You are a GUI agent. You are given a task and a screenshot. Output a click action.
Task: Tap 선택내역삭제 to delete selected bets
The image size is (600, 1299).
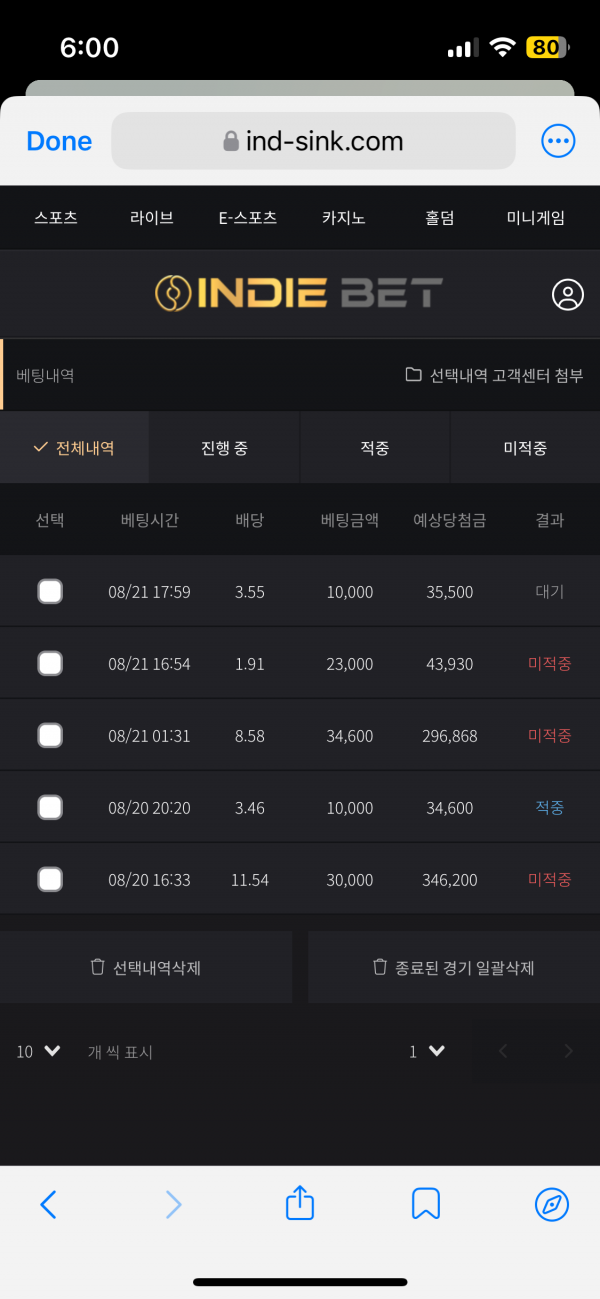pos(146,967)
